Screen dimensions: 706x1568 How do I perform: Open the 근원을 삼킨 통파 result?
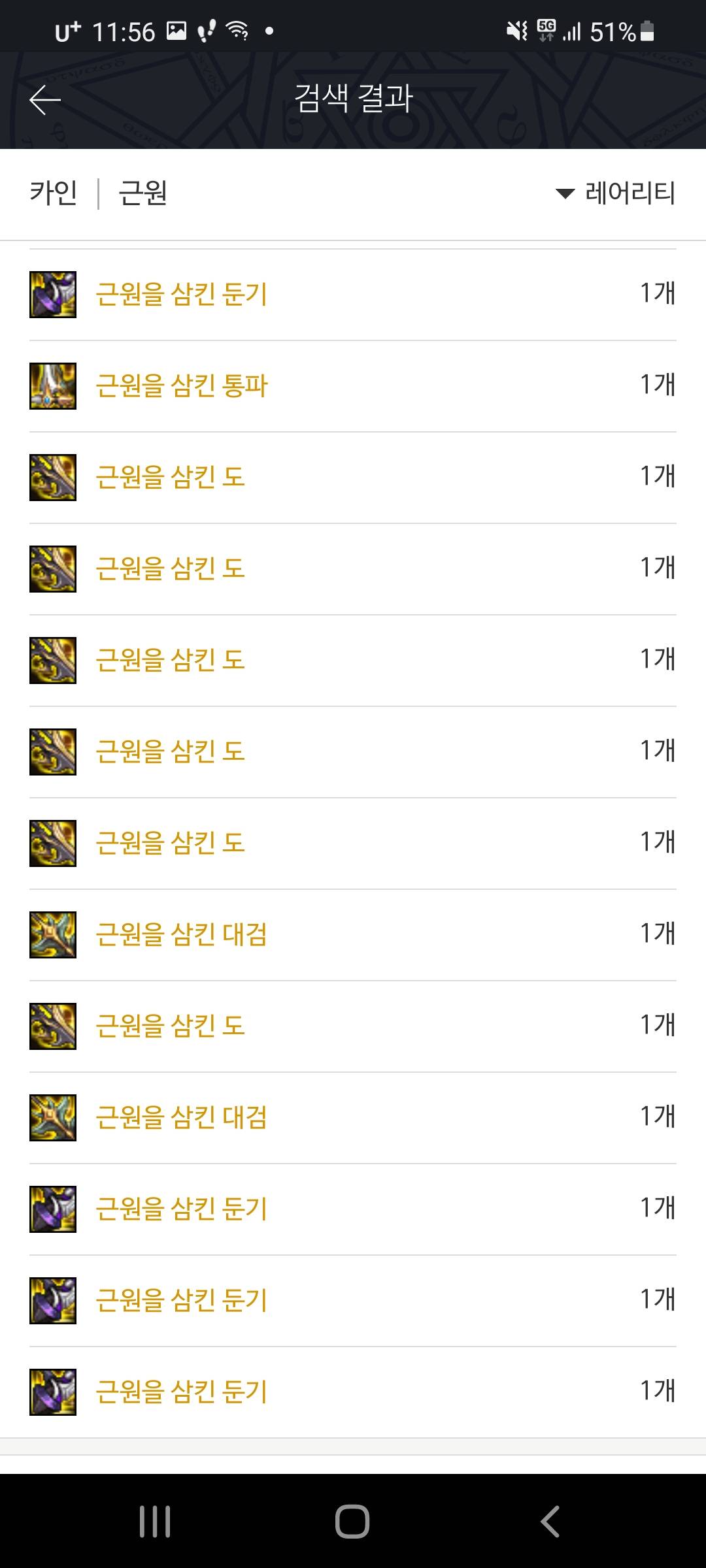(353, 385)
